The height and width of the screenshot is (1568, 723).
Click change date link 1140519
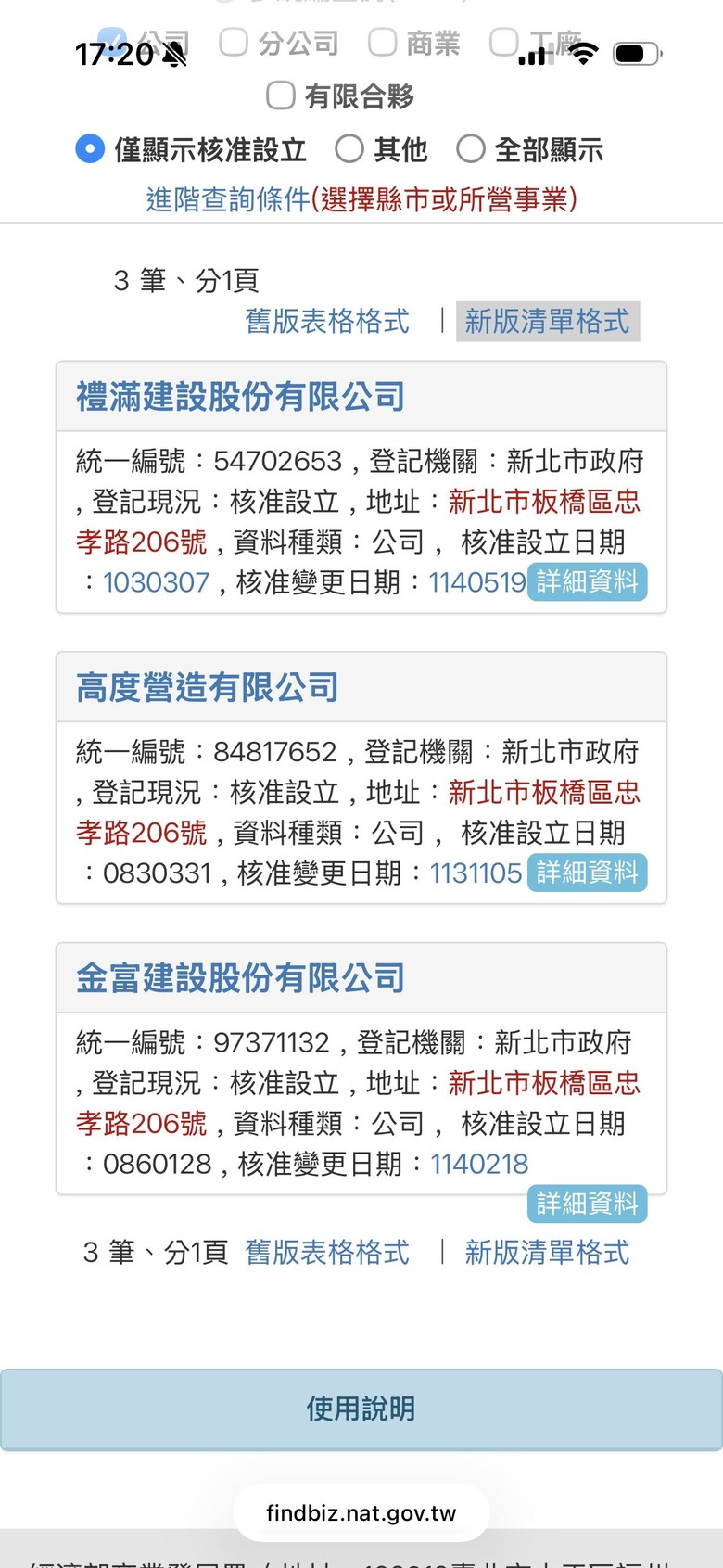click(476, 581)
